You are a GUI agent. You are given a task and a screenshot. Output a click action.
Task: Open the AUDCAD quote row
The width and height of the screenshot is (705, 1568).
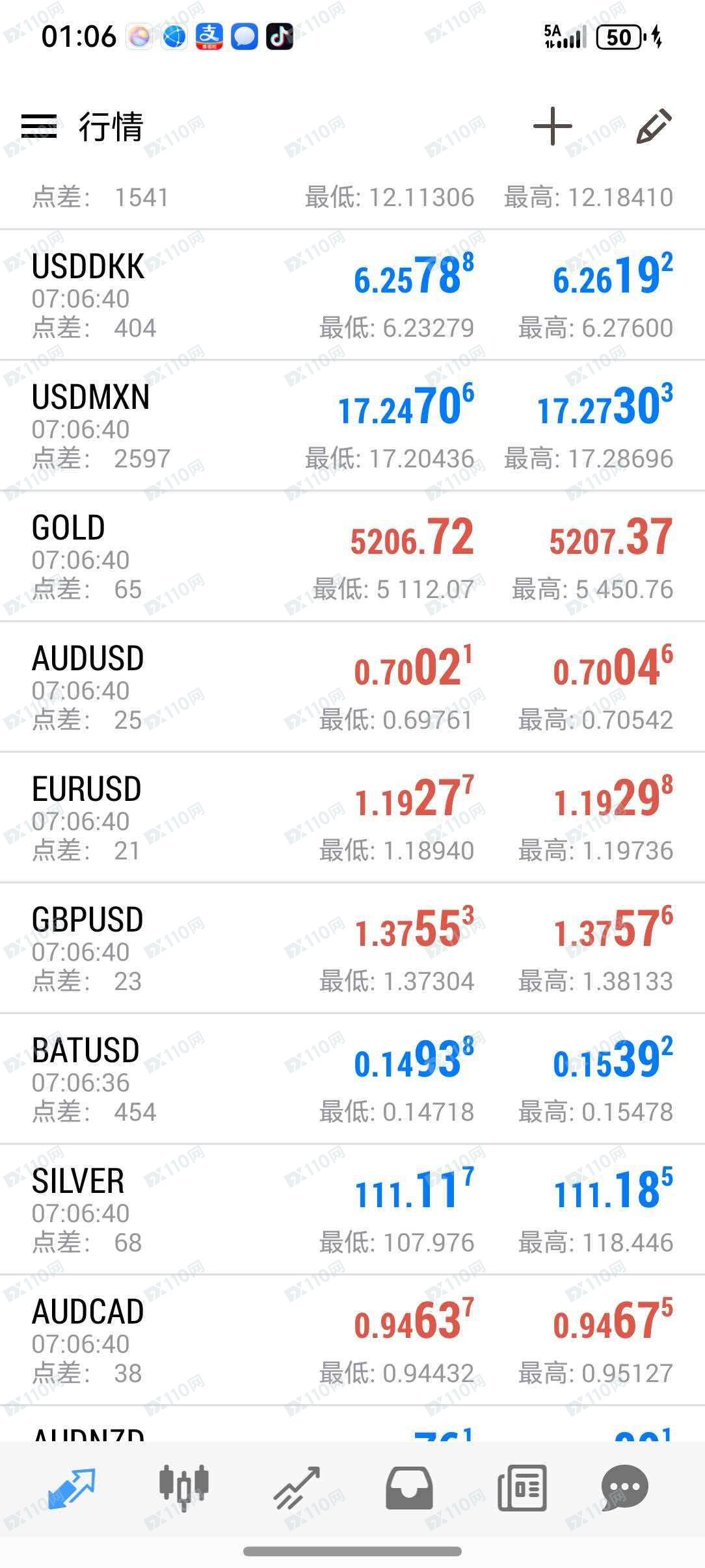351,1341
